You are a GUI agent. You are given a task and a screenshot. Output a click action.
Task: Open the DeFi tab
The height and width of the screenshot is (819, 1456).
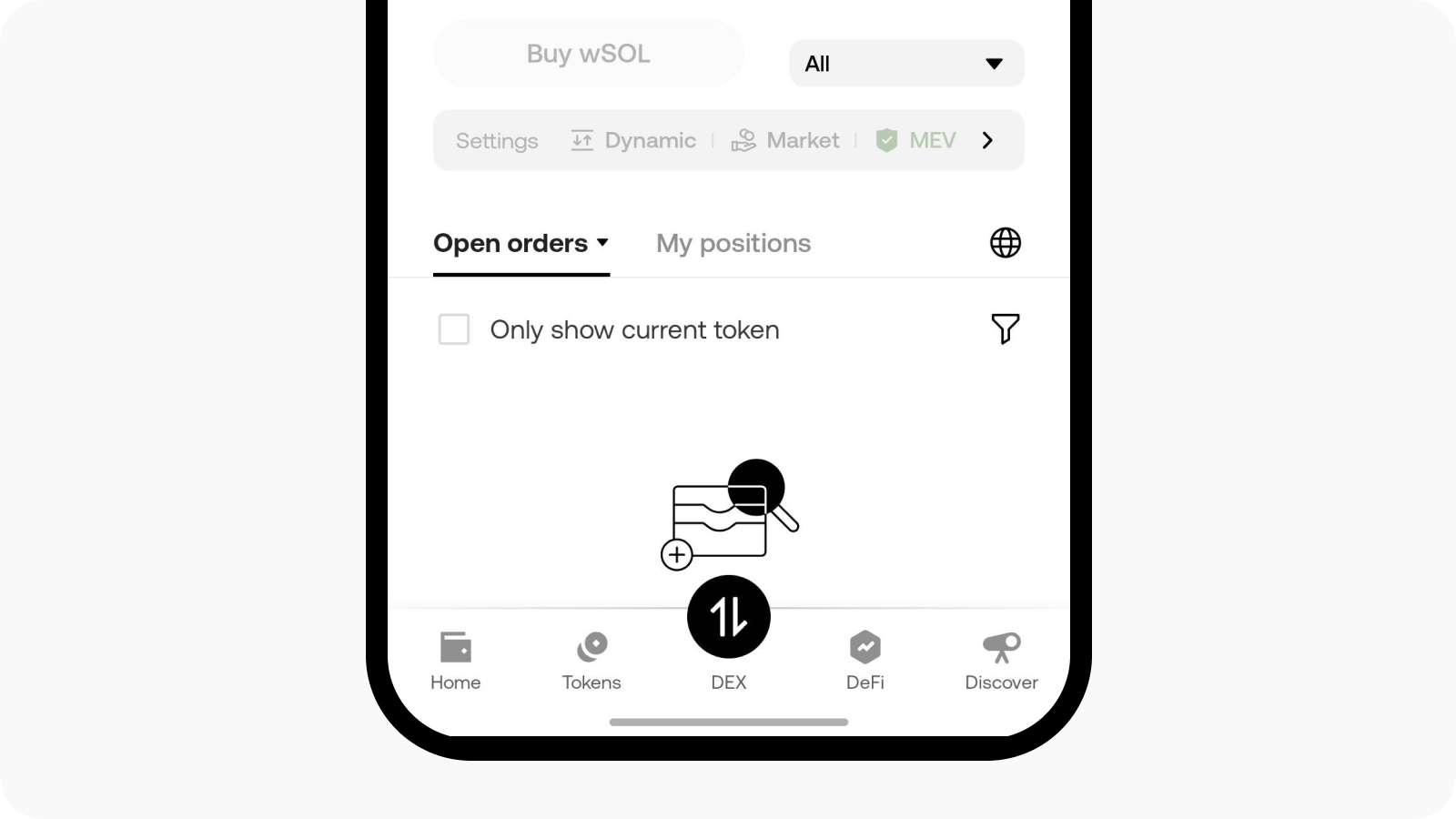[864, 661]
